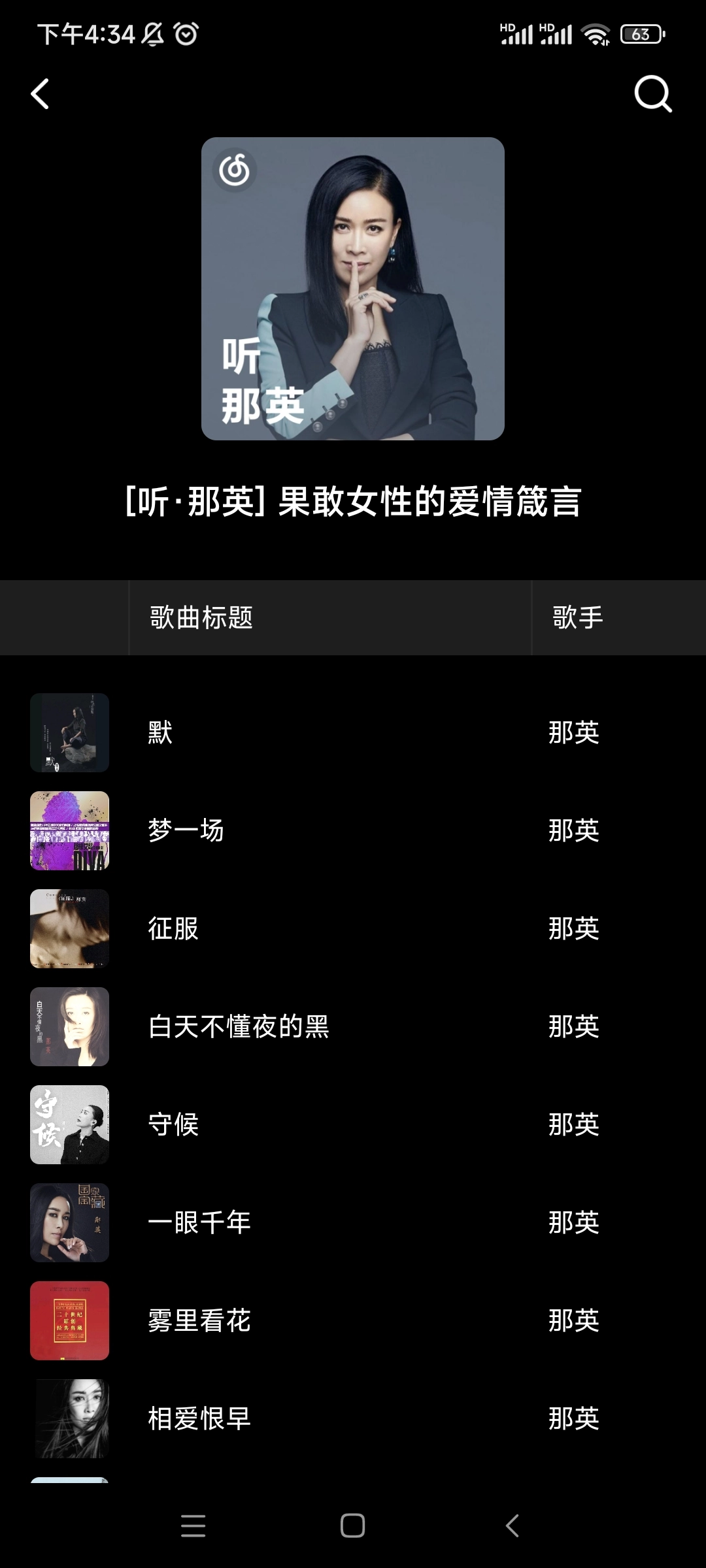Play the song 相爱恨早

[199, 1418]
